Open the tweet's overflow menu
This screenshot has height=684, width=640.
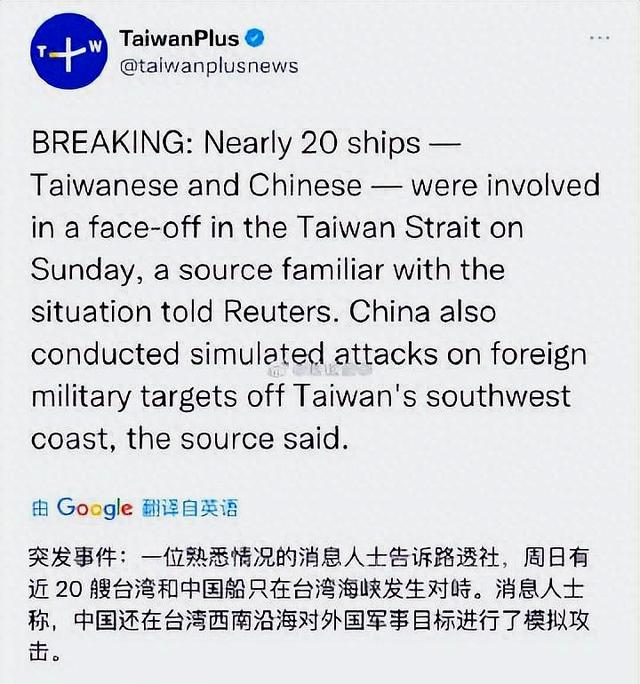coord(599,38)
